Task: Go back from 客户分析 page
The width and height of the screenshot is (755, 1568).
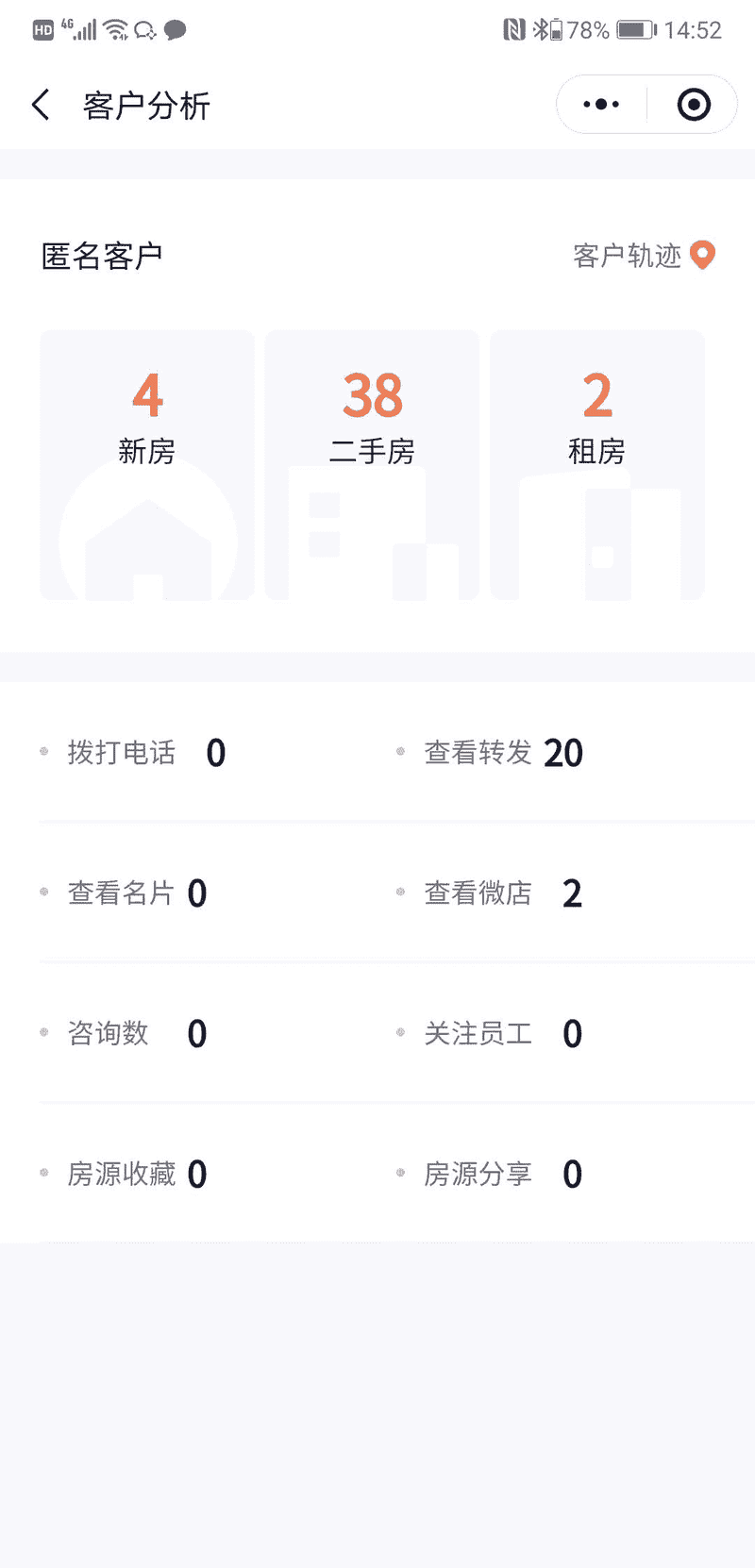Action: point(41,105)
